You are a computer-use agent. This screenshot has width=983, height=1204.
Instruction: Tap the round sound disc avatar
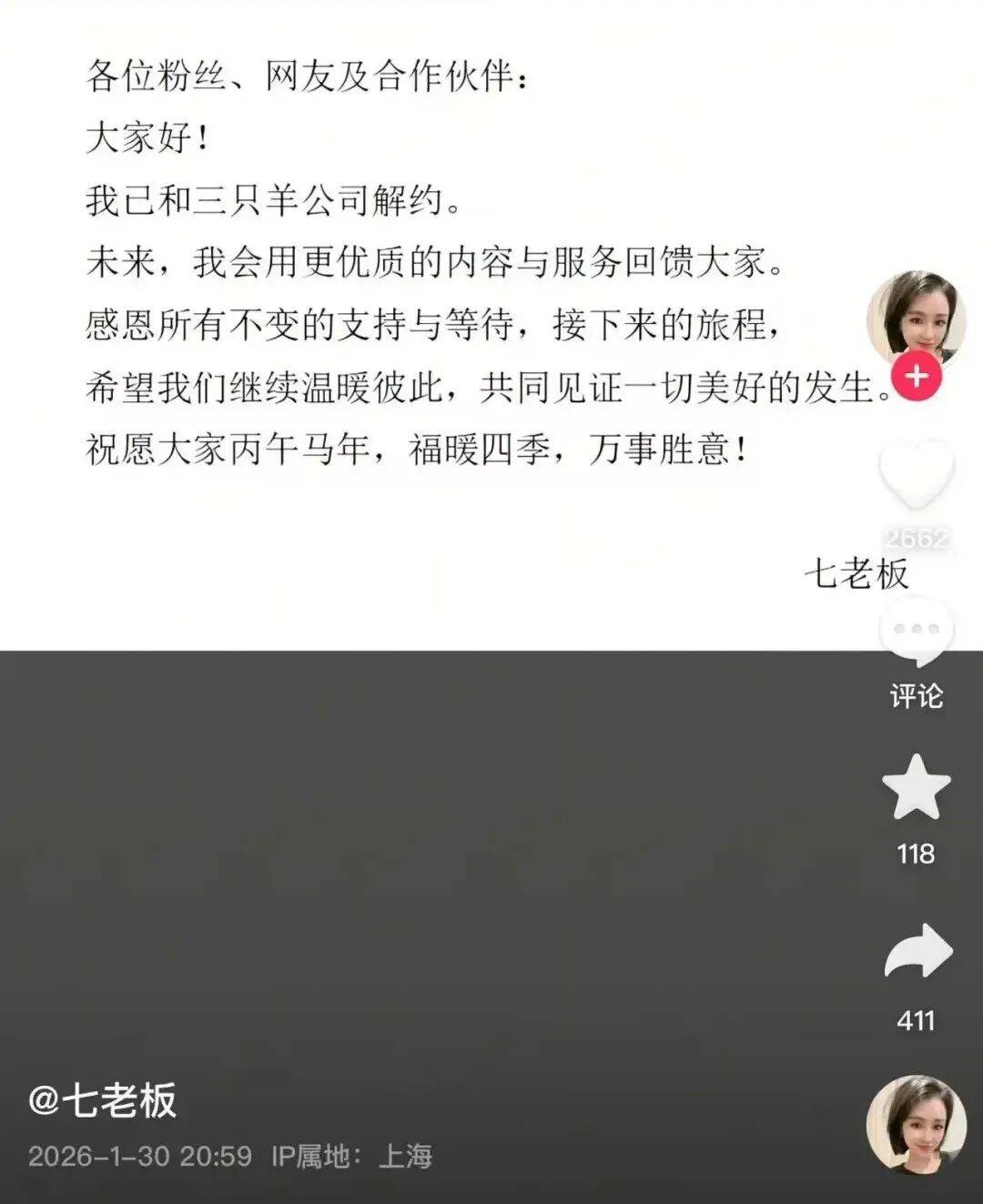click(915, 1124)
